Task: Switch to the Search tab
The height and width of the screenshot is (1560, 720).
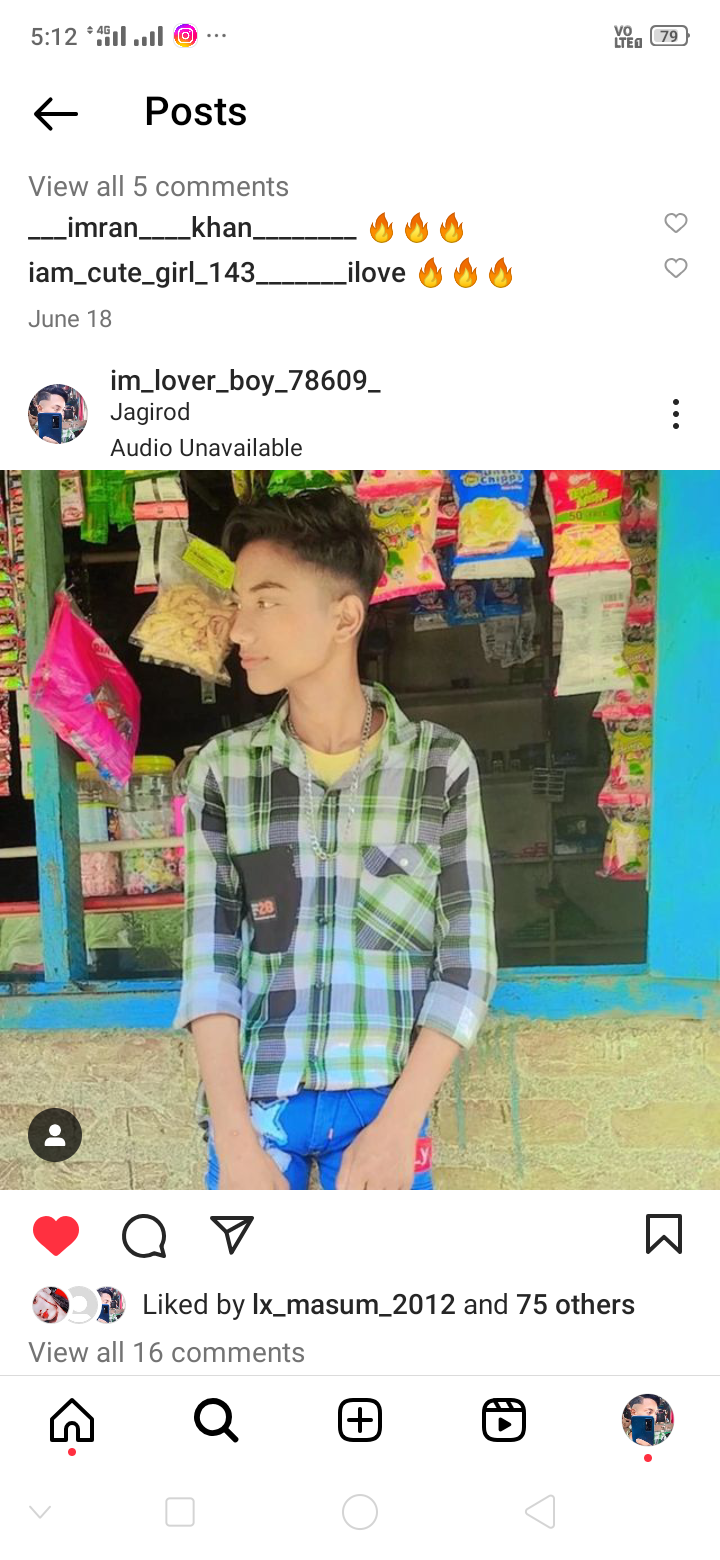Action: [x=216, y=1420]
